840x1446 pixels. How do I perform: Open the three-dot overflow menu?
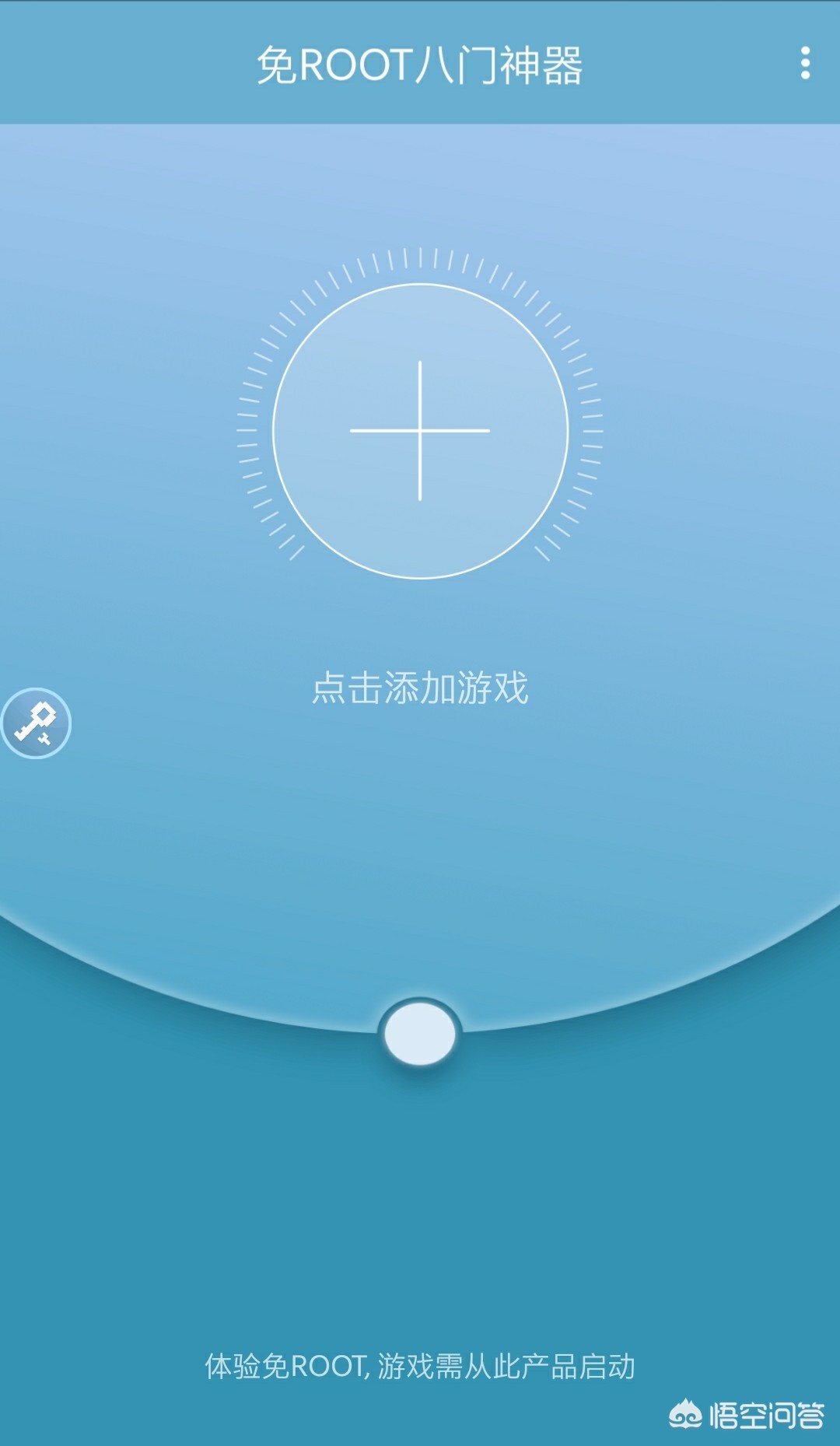tap(805, 63)
